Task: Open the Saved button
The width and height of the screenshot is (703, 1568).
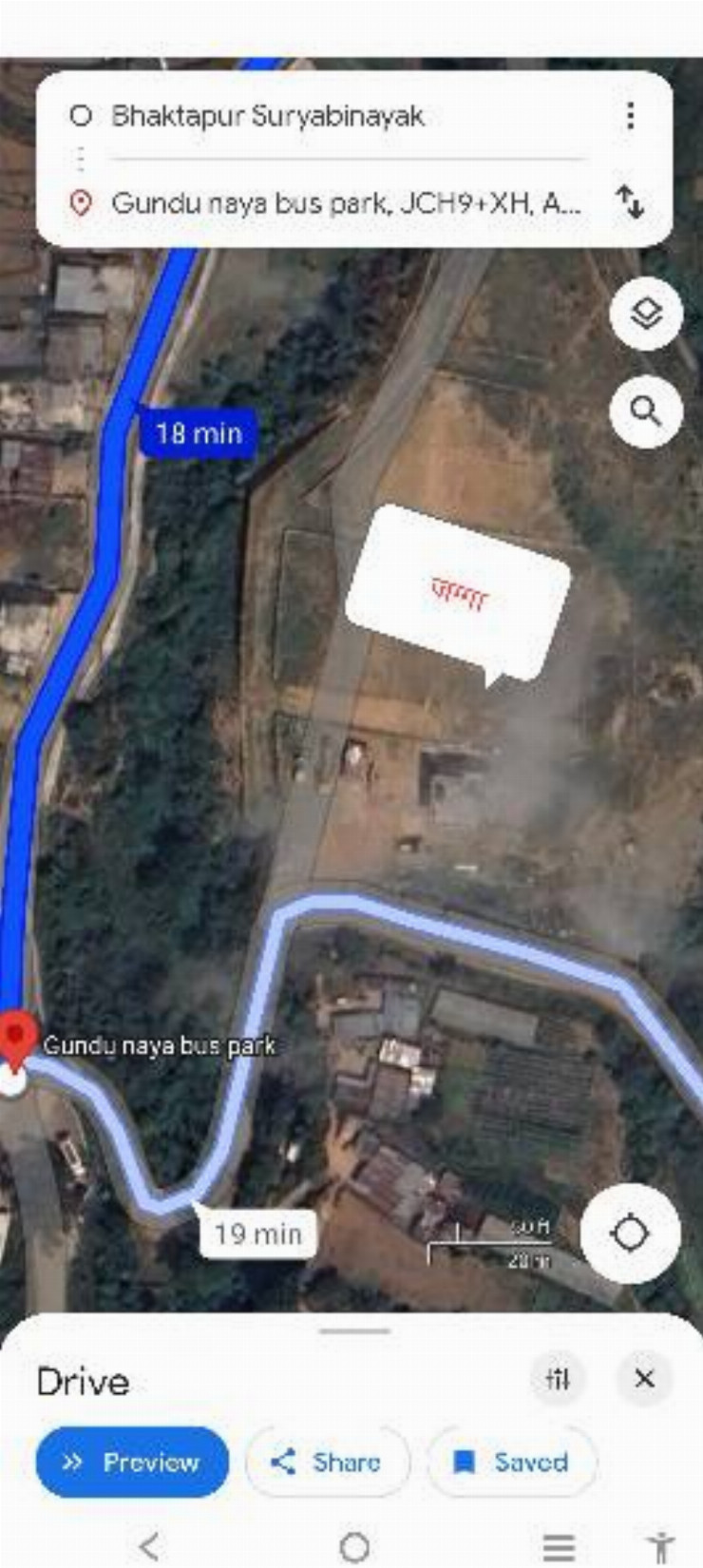Action: pyautogui.click(x=513, y=1462)
